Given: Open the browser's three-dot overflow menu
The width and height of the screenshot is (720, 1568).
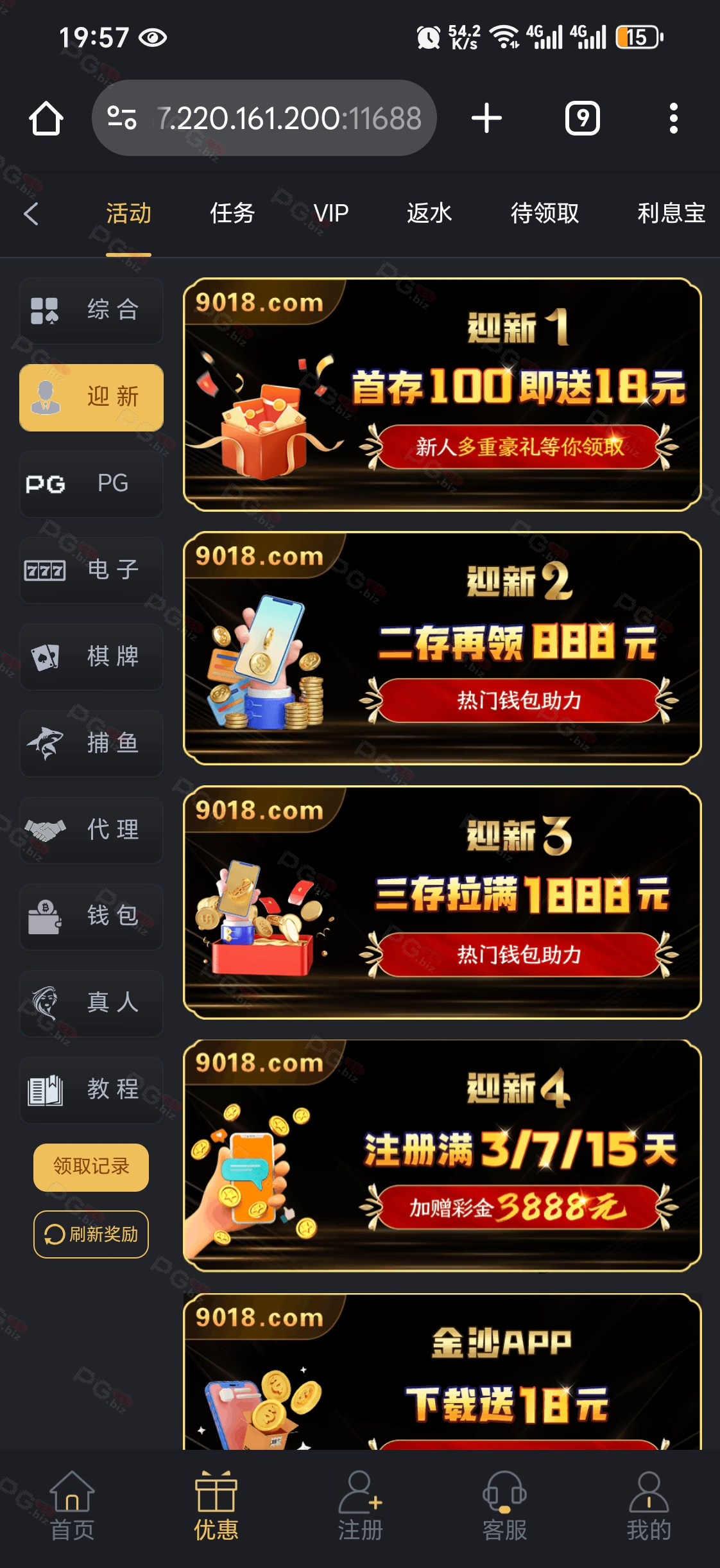Looking at the screenshot, I should click(x=673, y=118).
